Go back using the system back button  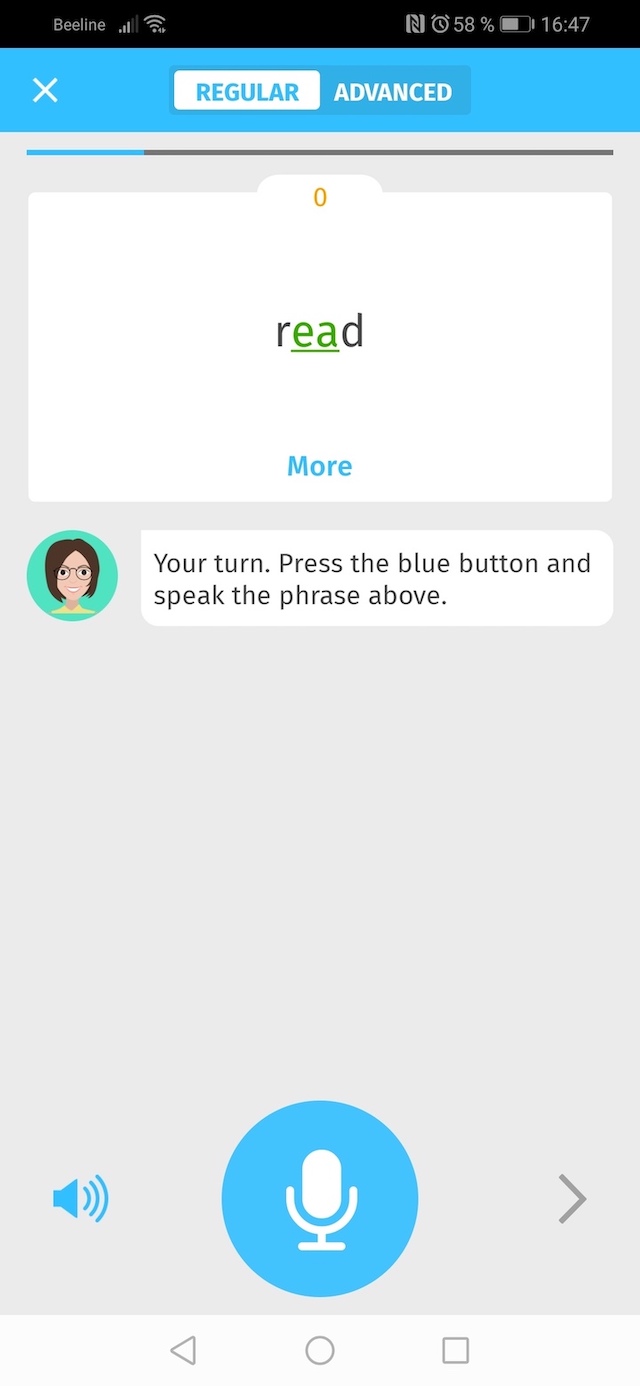183,1351
